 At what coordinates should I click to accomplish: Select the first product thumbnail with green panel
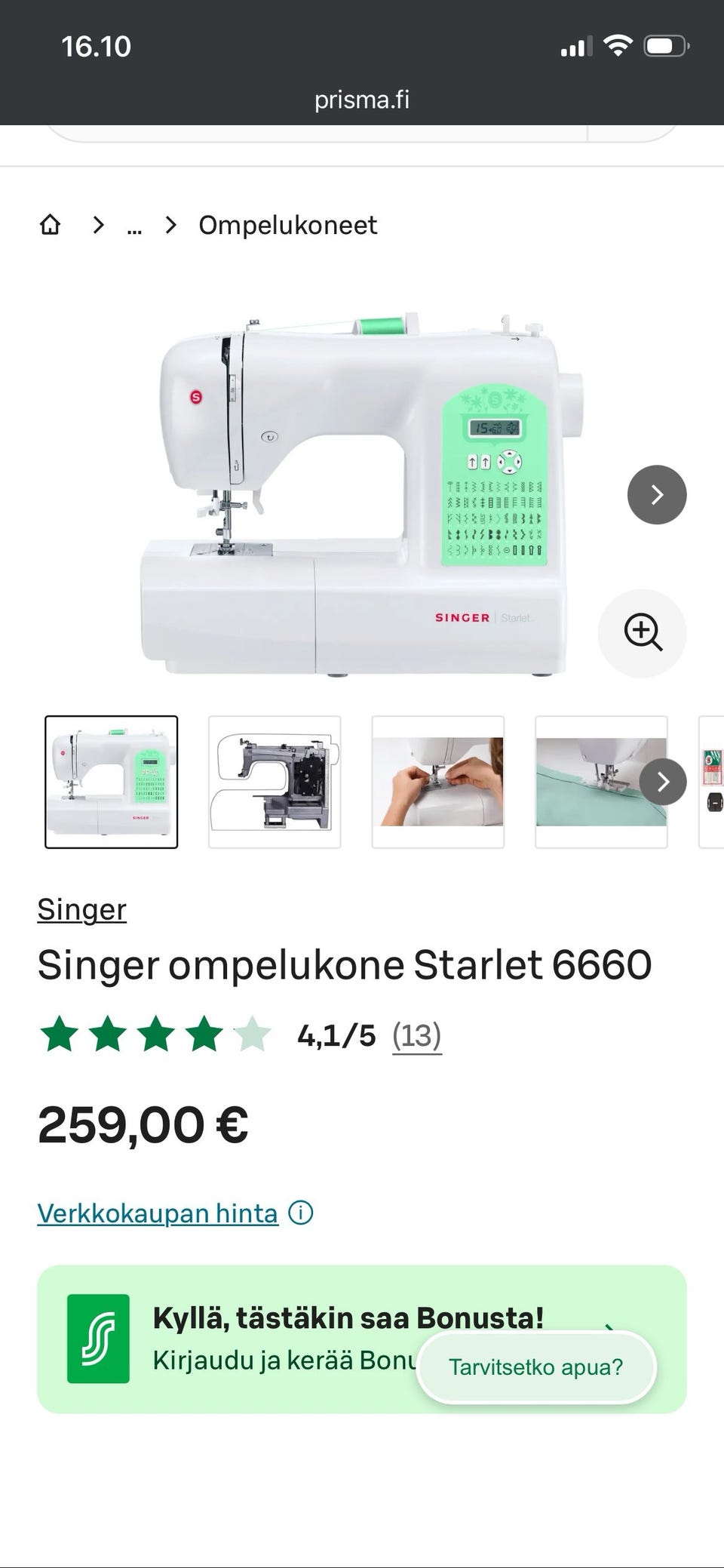111,782
